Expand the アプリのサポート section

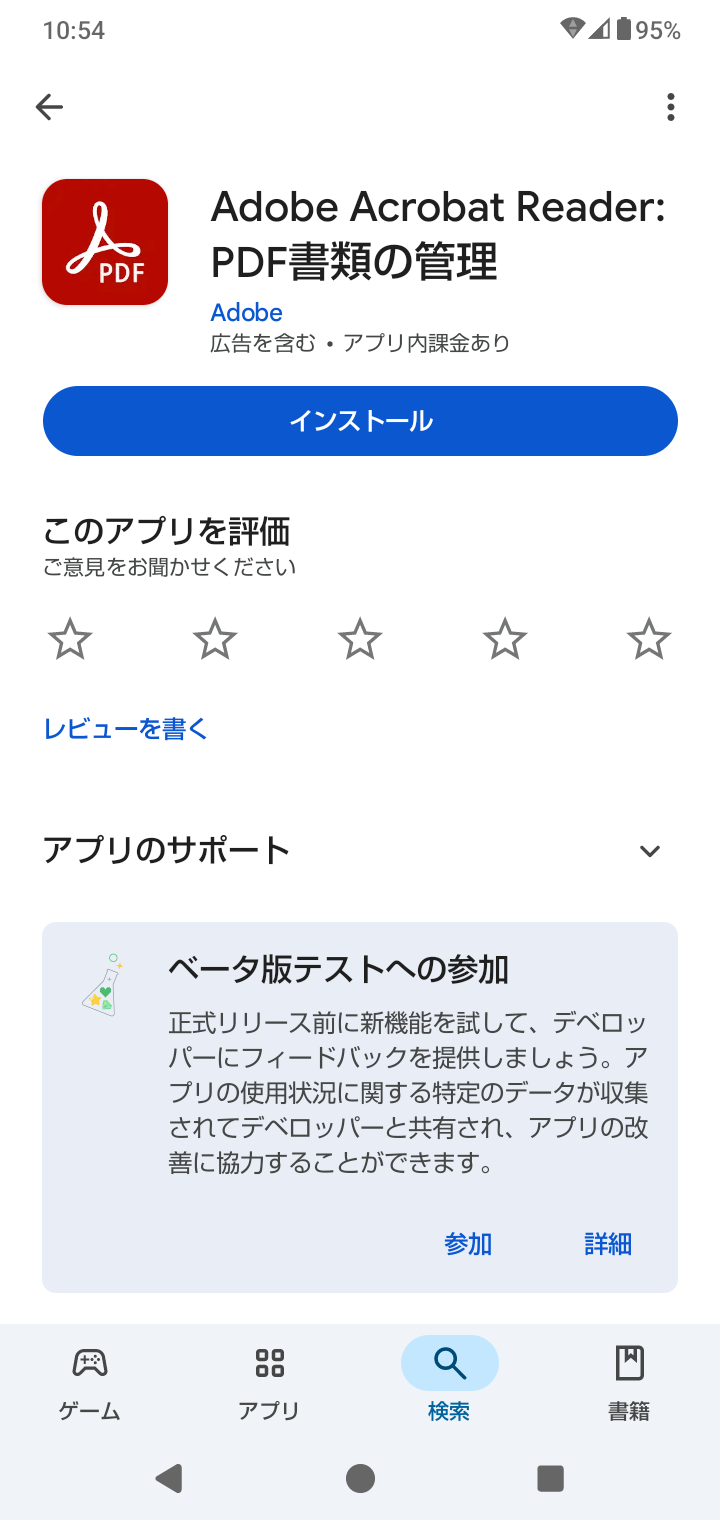click(360, 851)
